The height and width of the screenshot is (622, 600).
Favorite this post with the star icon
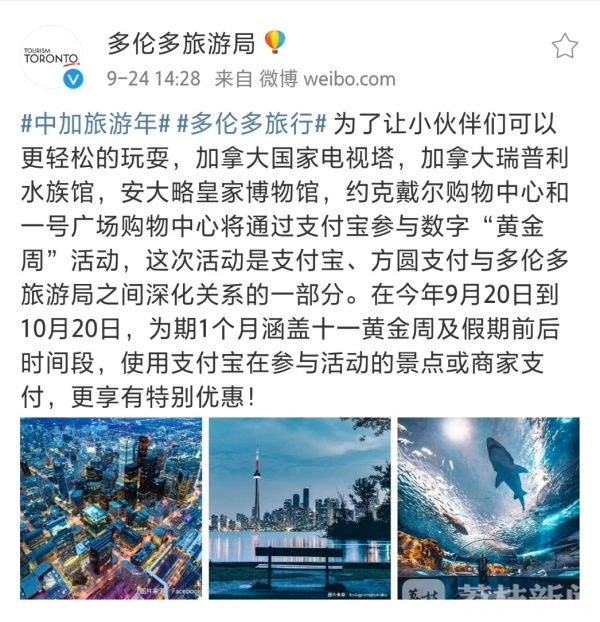564,45
